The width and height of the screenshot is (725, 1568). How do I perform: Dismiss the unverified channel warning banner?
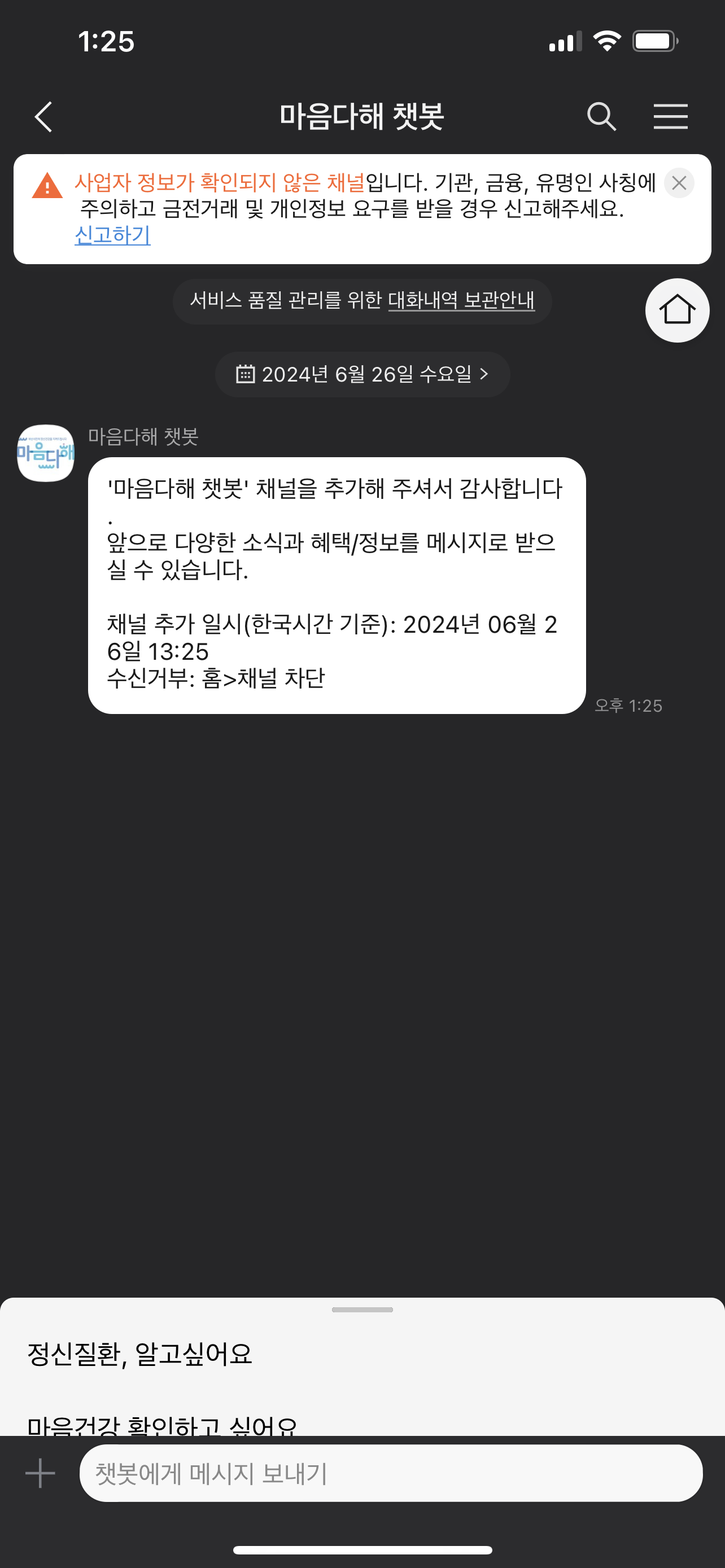[x=679, y=183]
